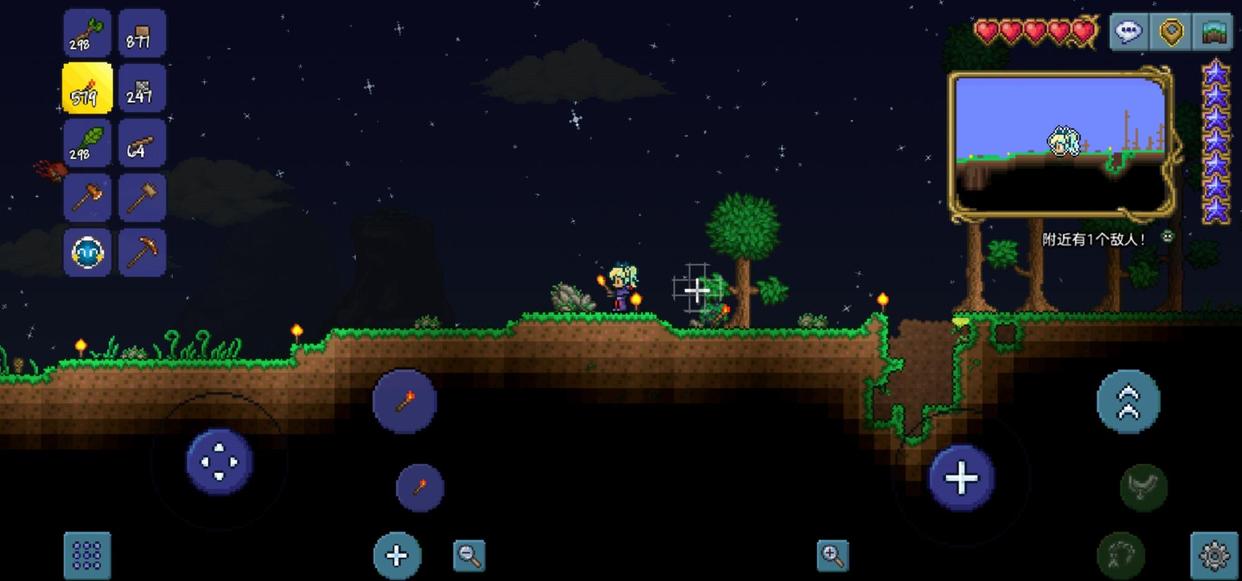Open the bestiary landscape button
The image size is (1242, 581).
[x=1214, y=32]
